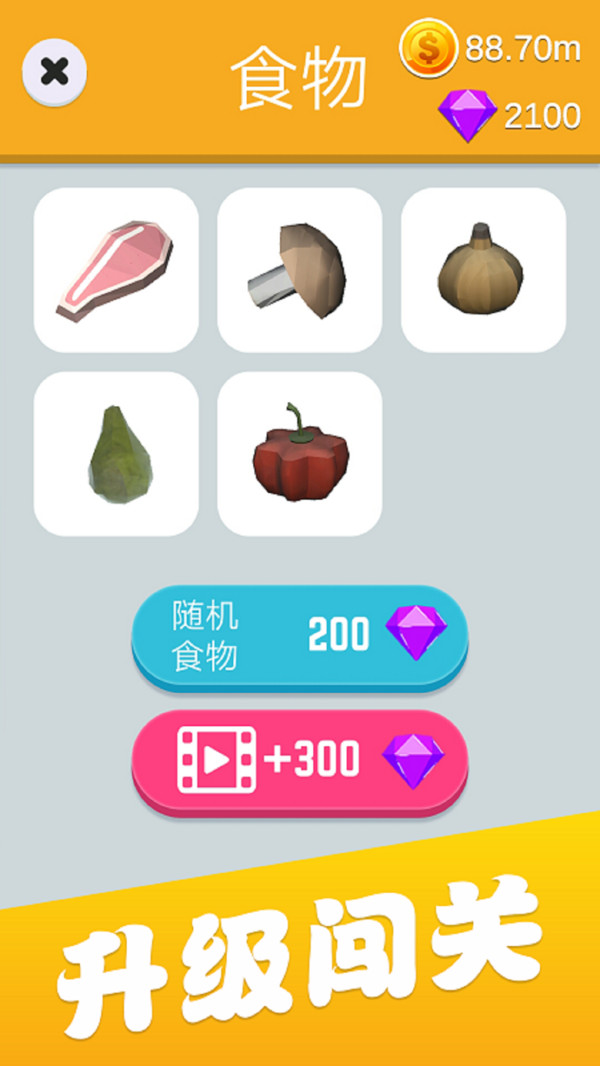Select the meat steak food item
This screenshot has width=600, height=1066.
[x=116, y=270]
